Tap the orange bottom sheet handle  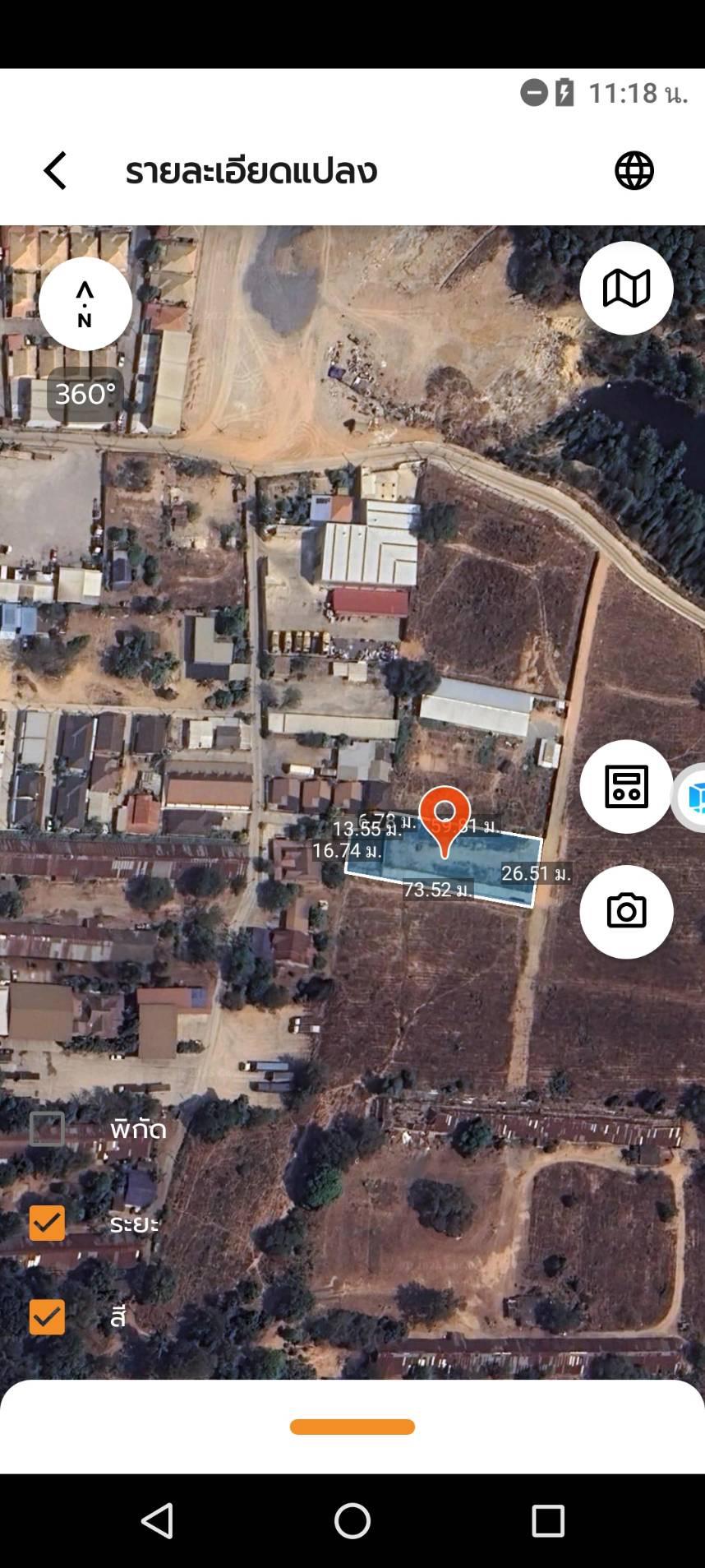click(x=352, y=1427)
